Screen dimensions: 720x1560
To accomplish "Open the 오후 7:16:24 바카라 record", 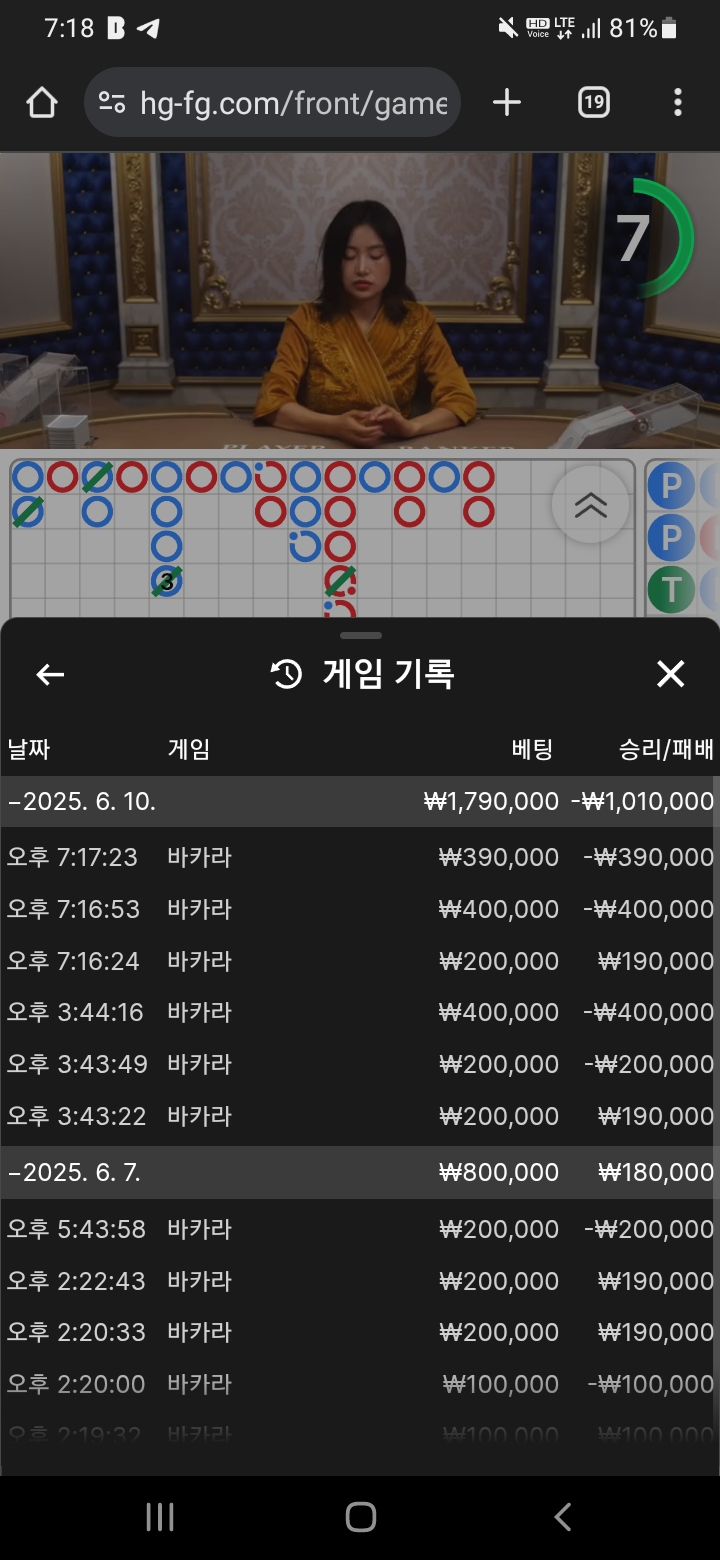I will point(360,961).
